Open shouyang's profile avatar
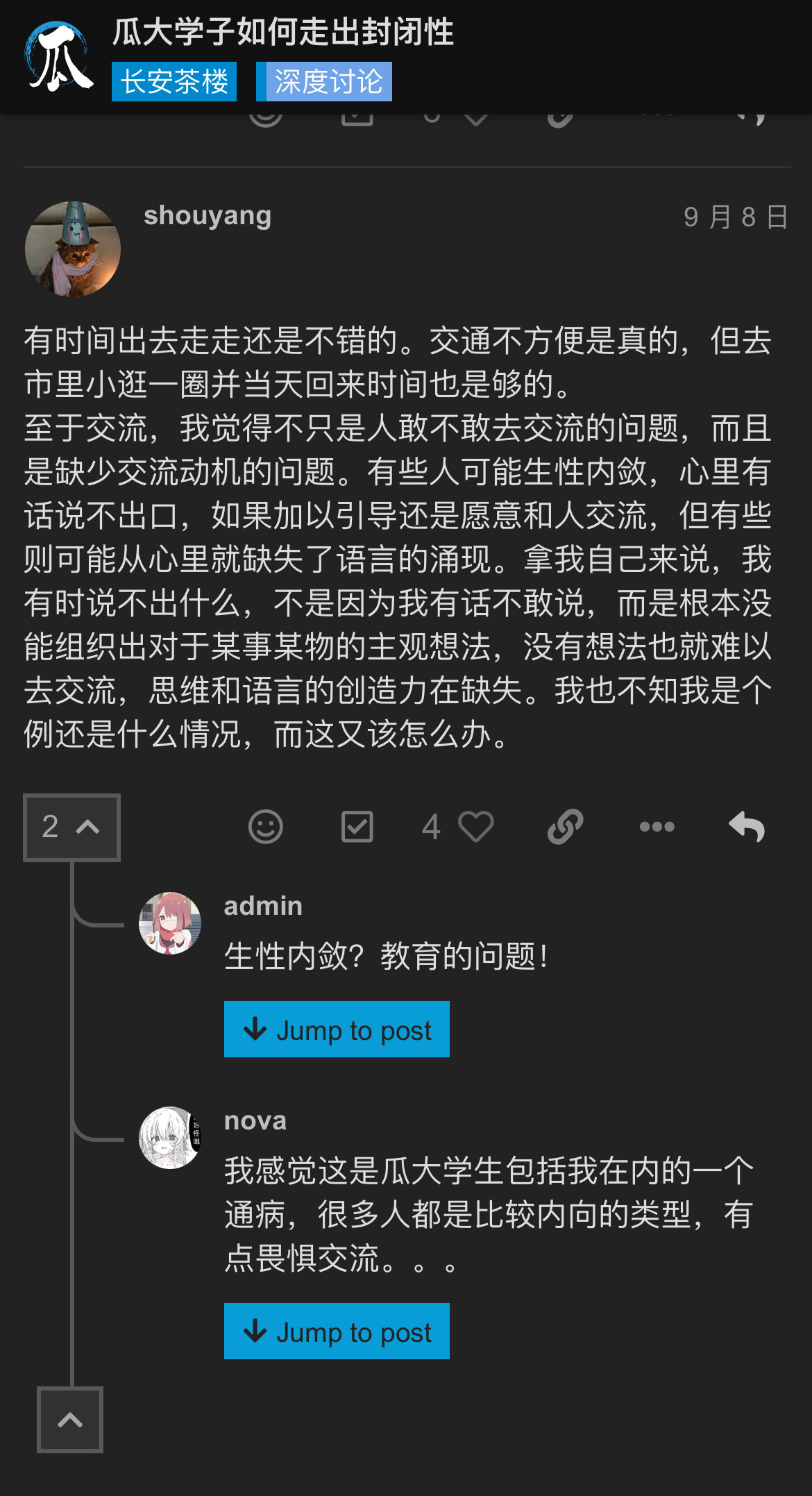Viewport: 812px width, 1496px height. pos(73,249)
